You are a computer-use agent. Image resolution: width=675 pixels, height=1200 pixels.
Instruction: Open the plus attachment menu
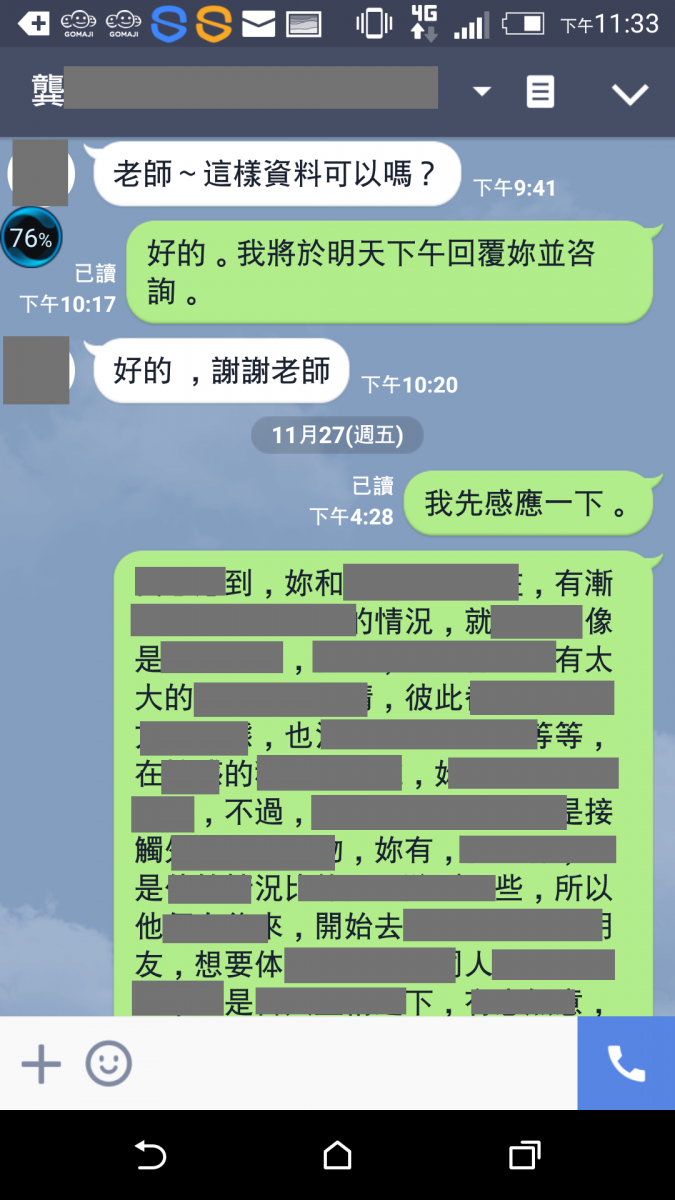(41, 1064)
